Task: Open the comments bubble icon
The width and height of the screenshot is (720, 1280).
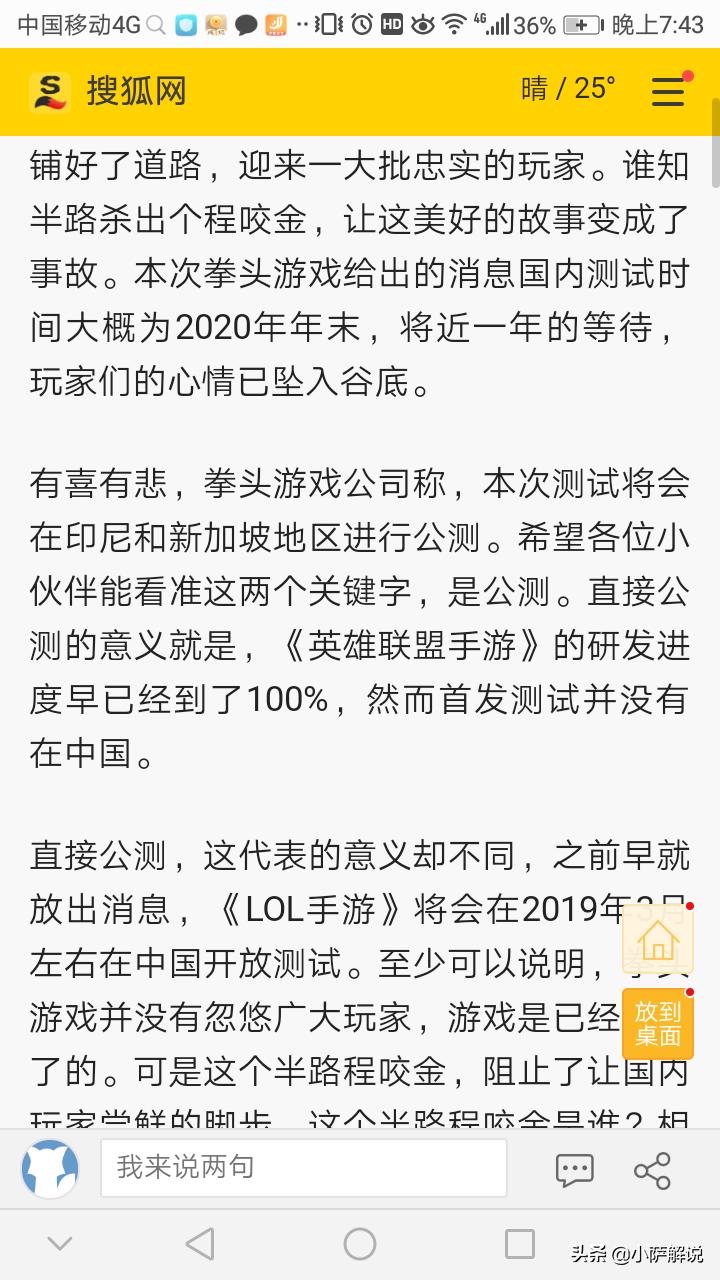Action: pos(574,1169)
